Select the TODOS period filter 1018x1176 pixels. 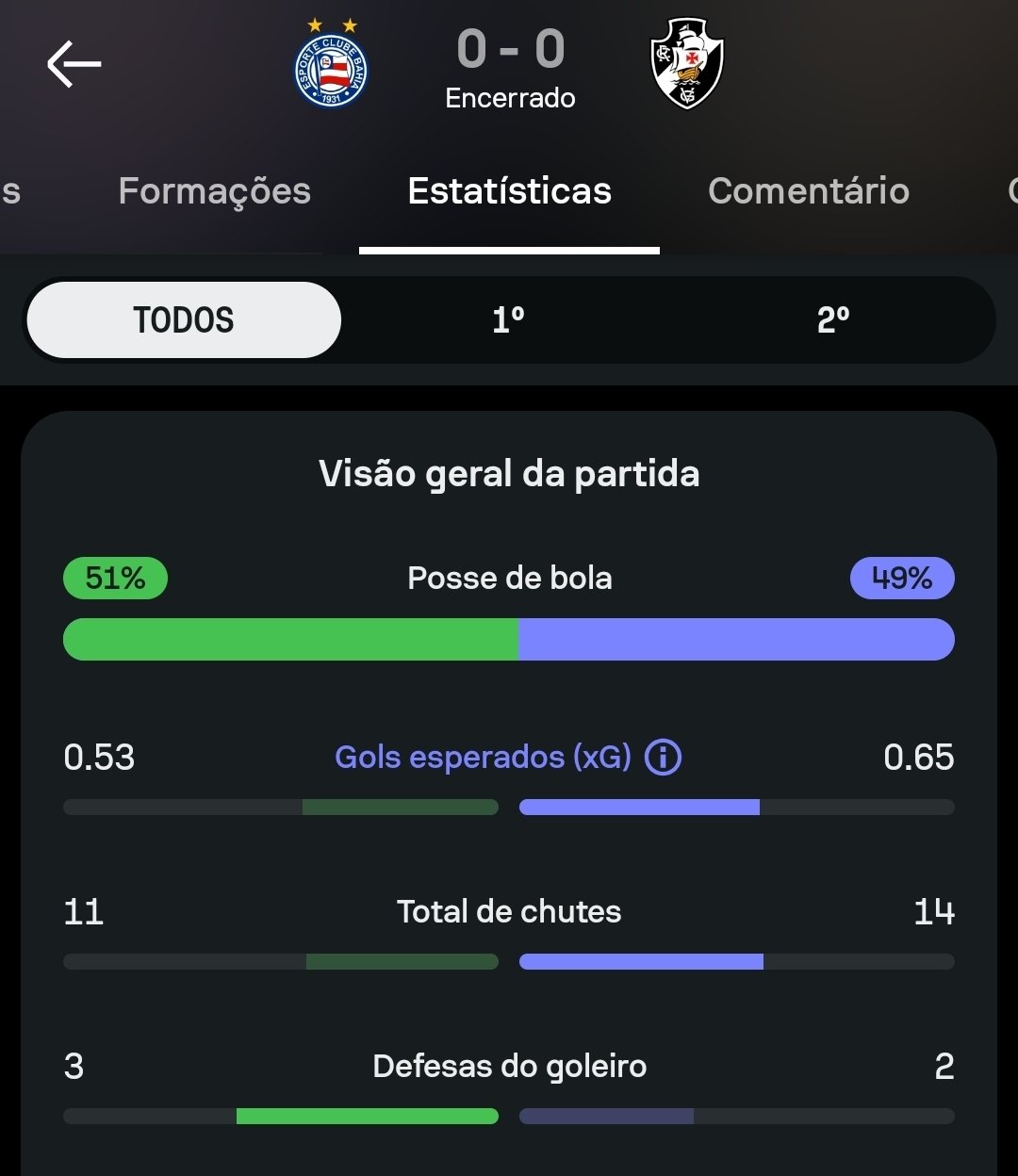(184, 320)
